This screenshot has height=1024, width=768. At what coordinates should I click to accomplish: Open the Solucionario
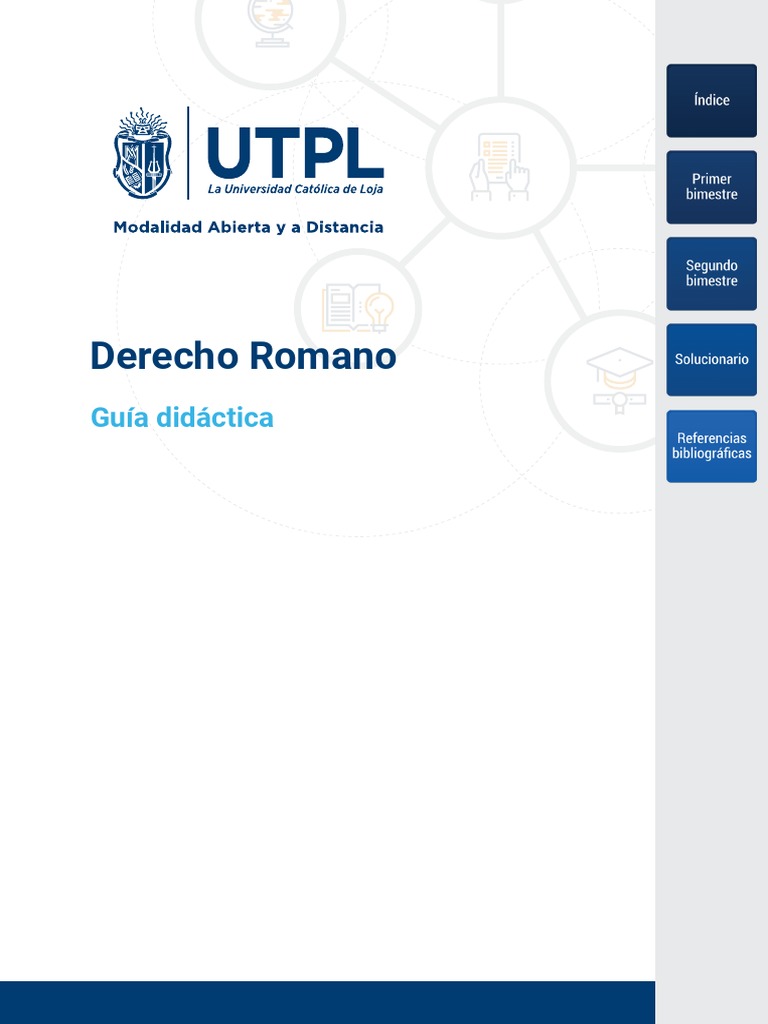(x=711, y=360)
